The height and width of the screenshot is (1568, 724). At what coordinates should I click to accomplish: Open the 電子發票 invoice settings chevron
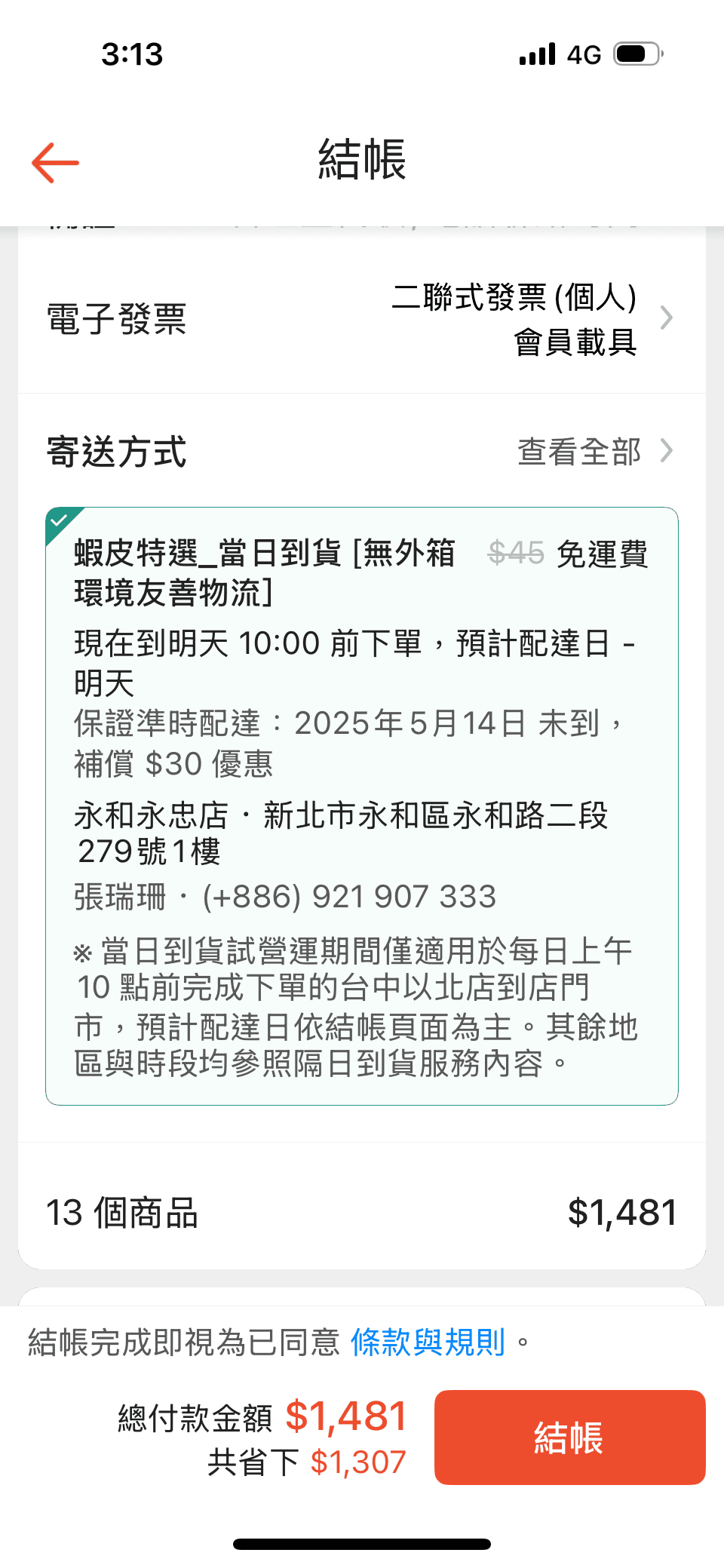667,318
